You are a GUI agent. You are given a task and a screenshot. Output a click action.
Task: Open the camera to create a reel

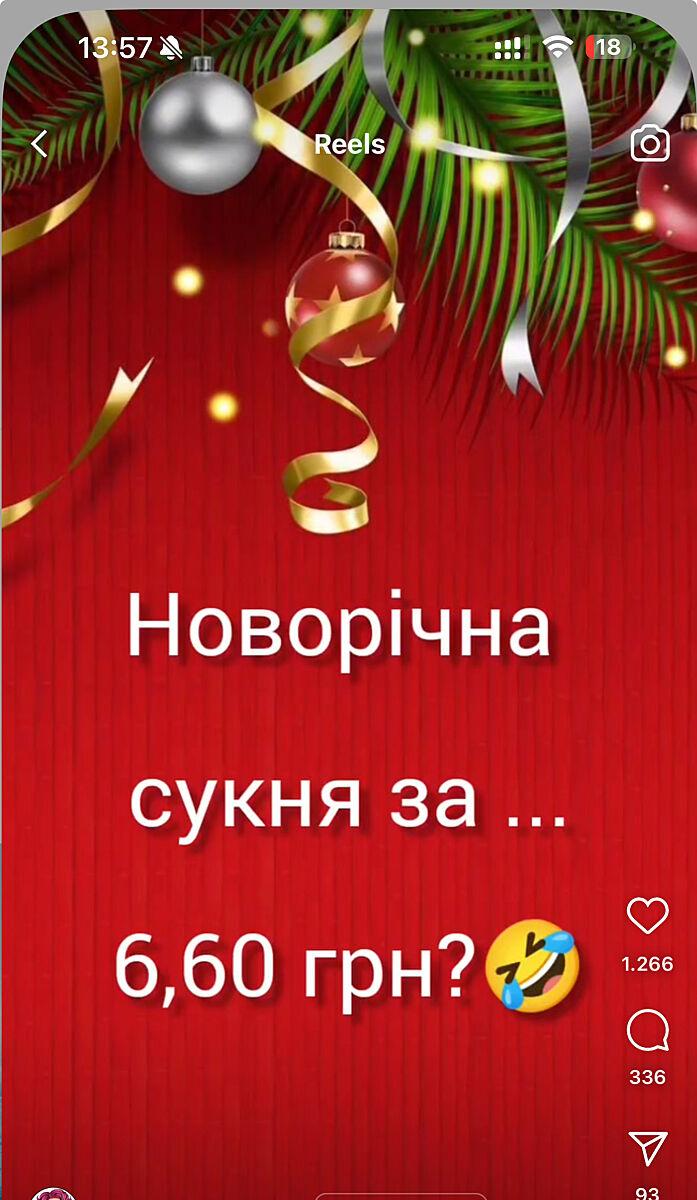pyautogui.click(x=650, y=144)
